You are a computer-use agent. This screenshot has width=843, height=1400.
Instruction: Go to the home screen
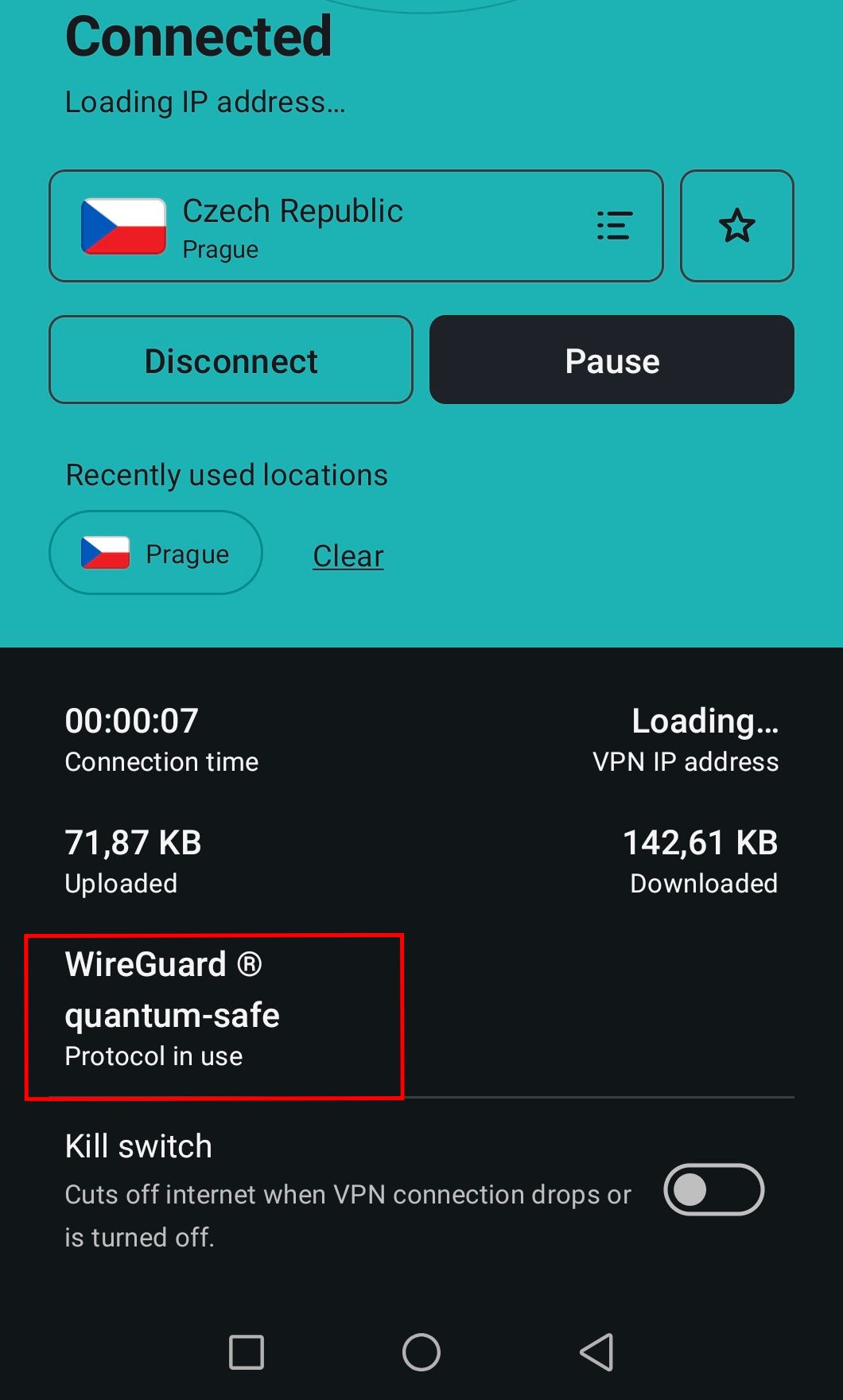pyautogui.click(x=421, y=1352)
